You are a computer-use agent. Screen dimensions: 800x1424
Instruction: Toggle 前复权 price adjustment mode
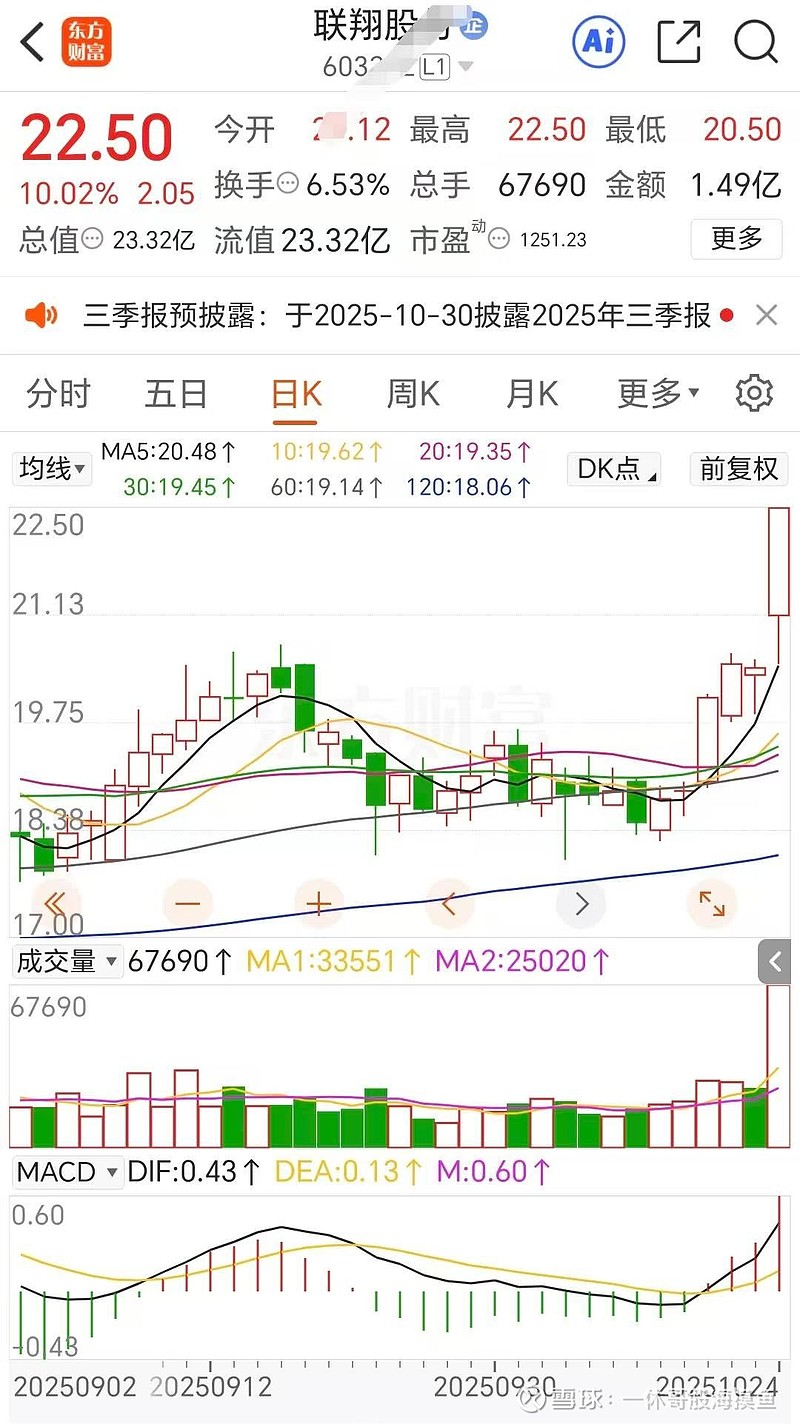(x=738, y=469)
